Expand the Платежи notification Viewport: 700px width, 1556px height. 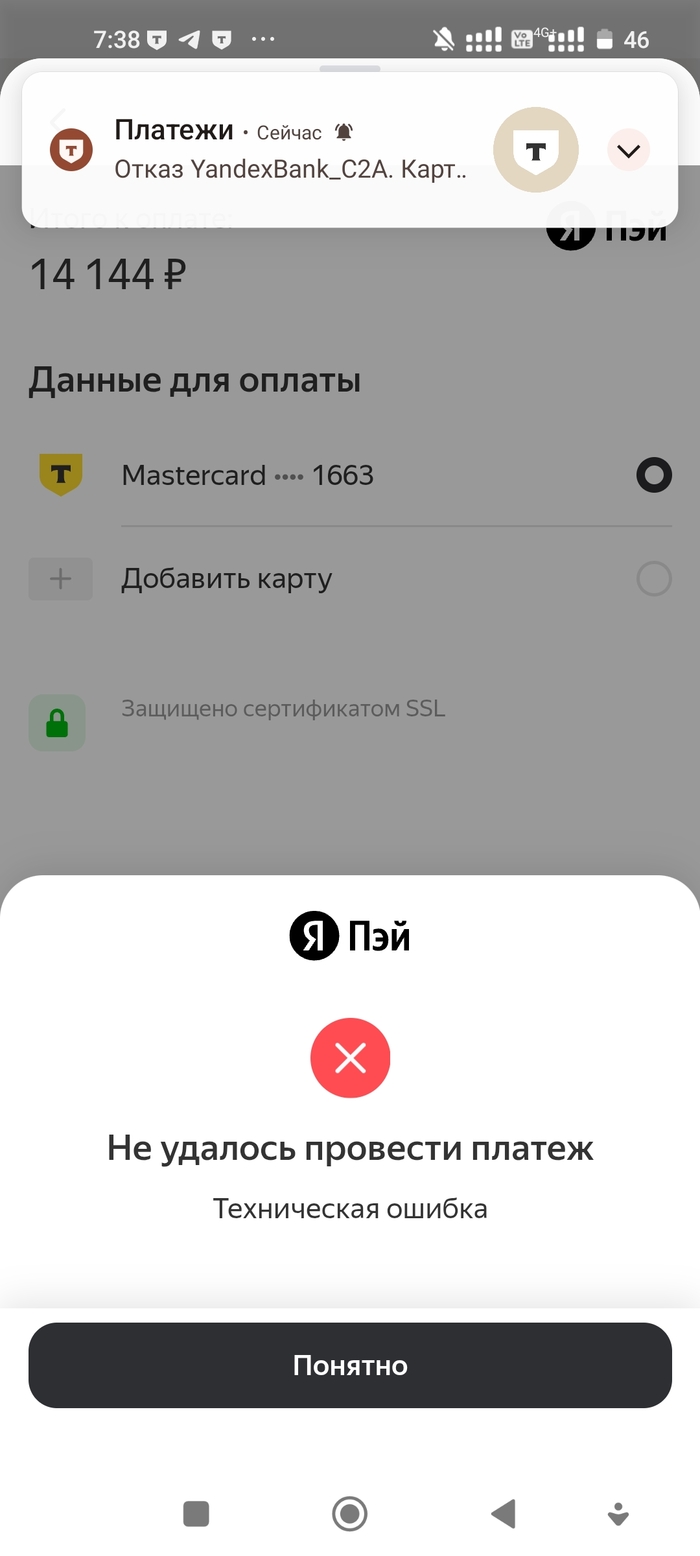(628, 151)
